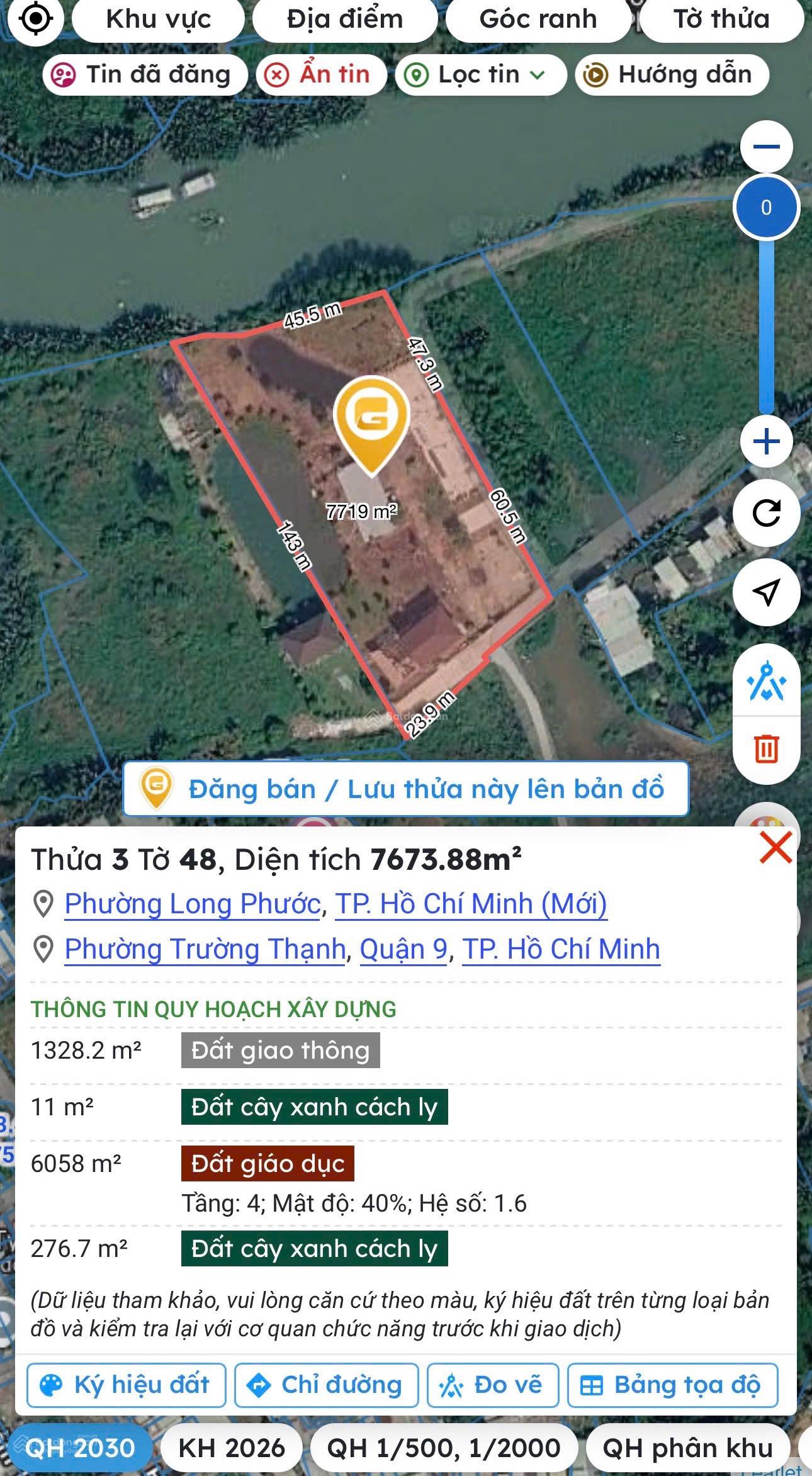The image size is (812, 1476).
Task: Open the Phường Long Phước link
Action: tap(193, 904)
